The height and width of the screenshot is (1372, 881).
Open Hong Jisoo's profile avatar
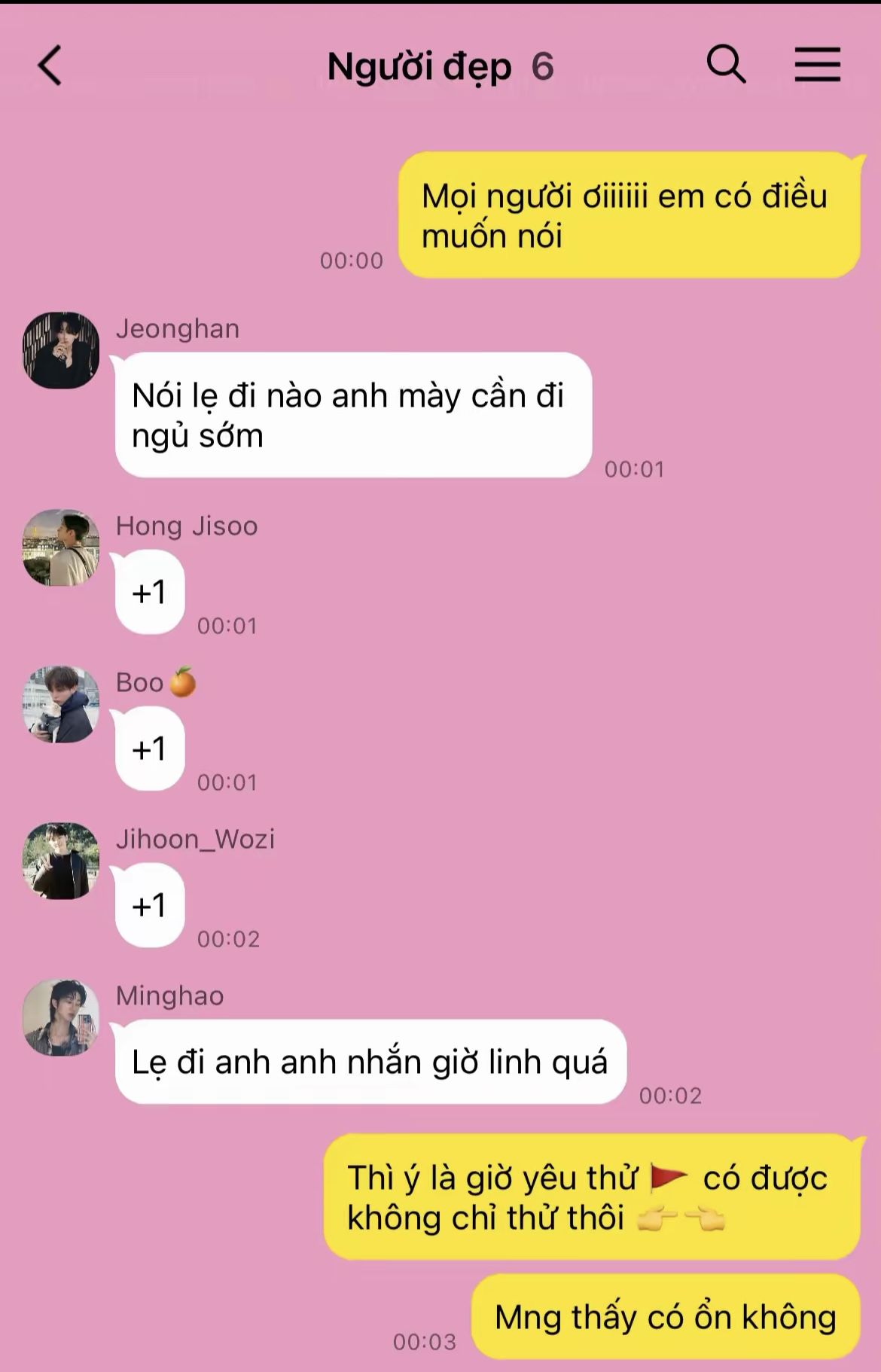click(61, 547)
